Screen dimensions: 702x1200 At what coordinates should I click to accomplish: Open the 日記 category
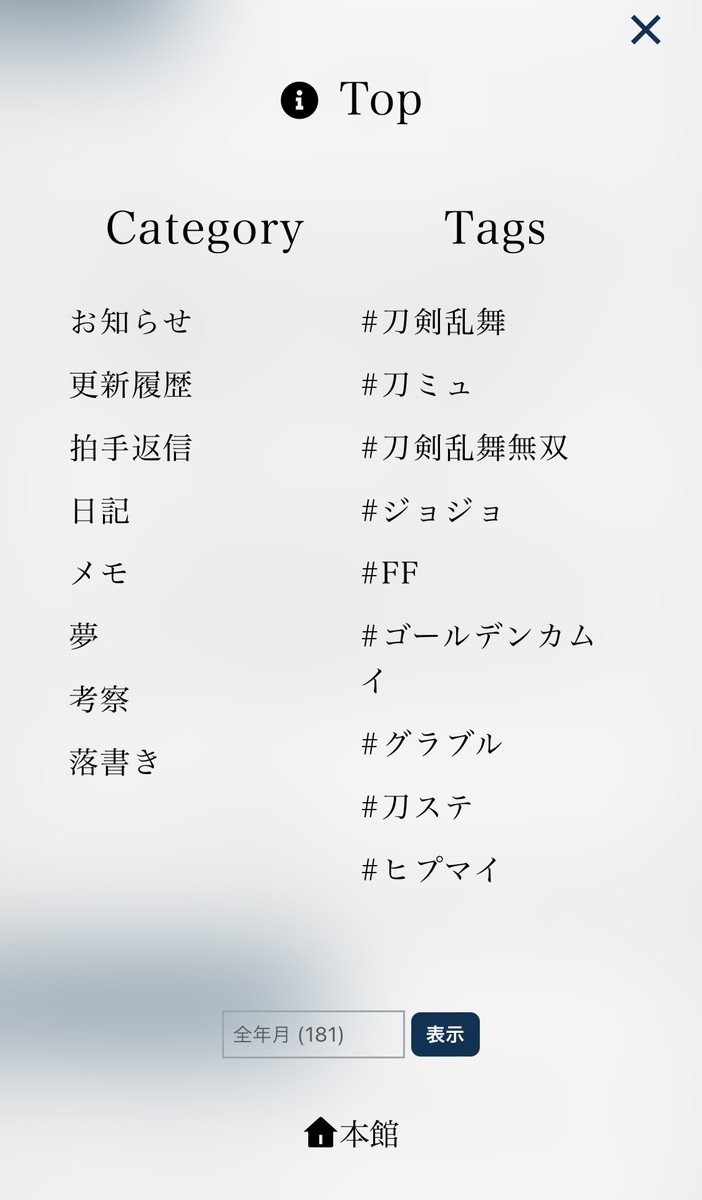100,511
